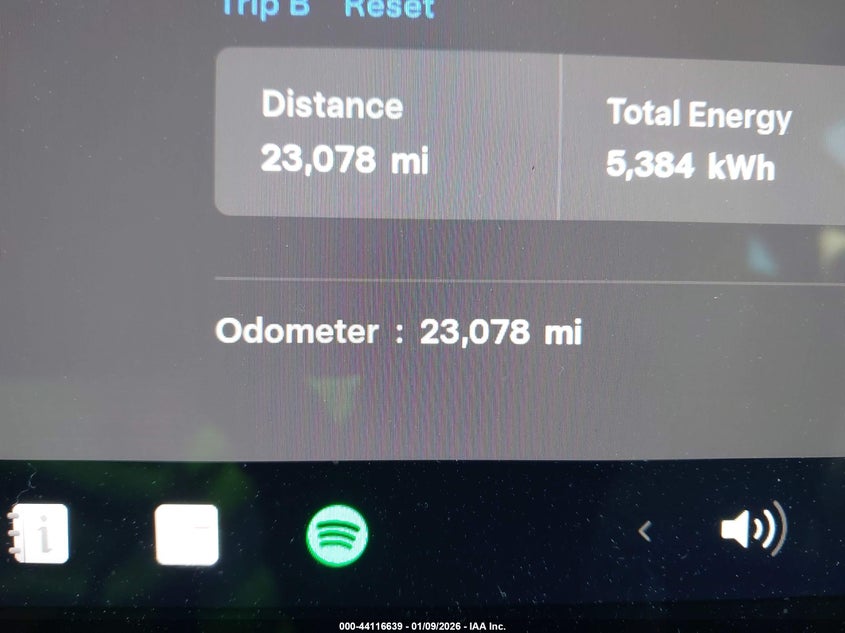Open the white square app icon
The width and height of the screenshot is (845, 633).
tap(187, 534)
